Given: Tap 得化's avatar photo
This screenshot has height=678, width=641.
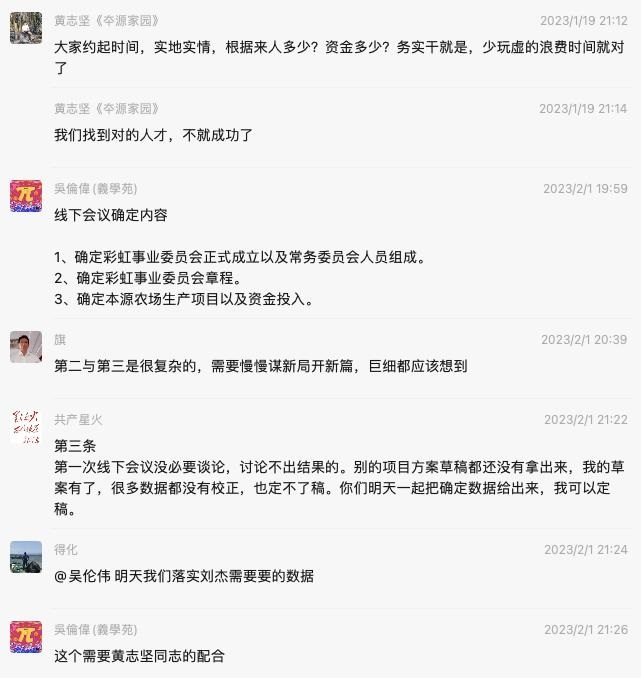Looking at the screenshot, I should [26, 557].
